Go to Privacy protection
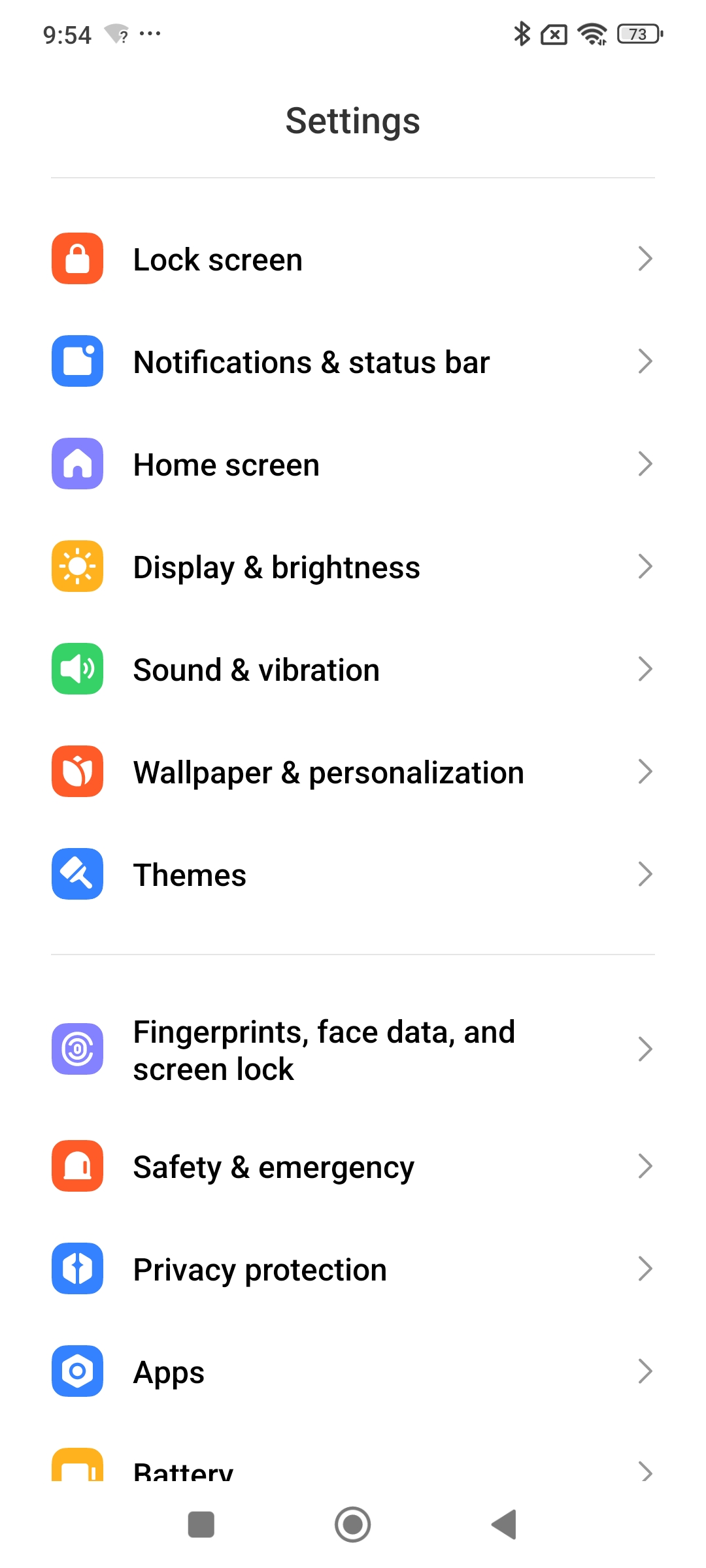Screen dimensions: 706x1568 (x=353, y=1269)
